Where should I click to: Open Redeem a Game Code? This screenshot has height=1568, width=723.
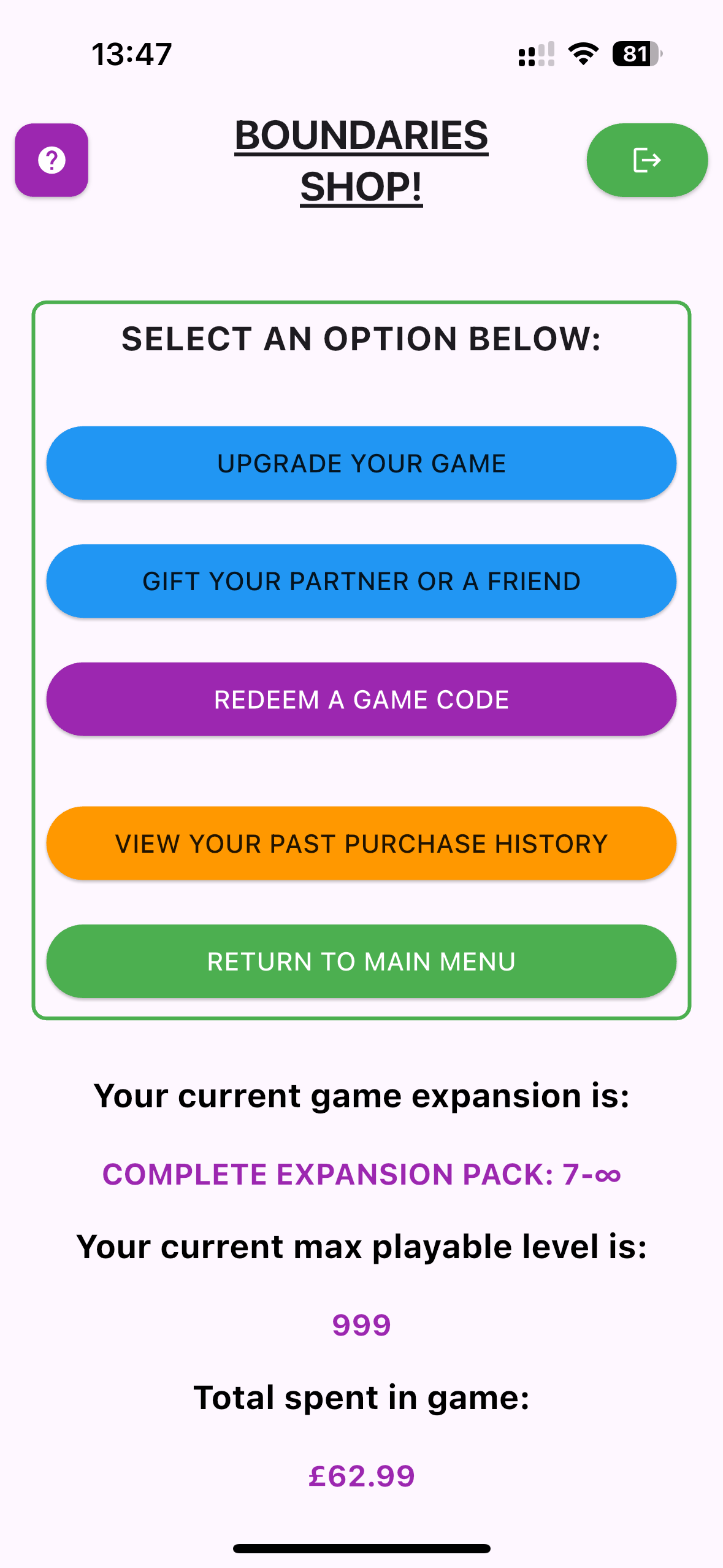361,699
